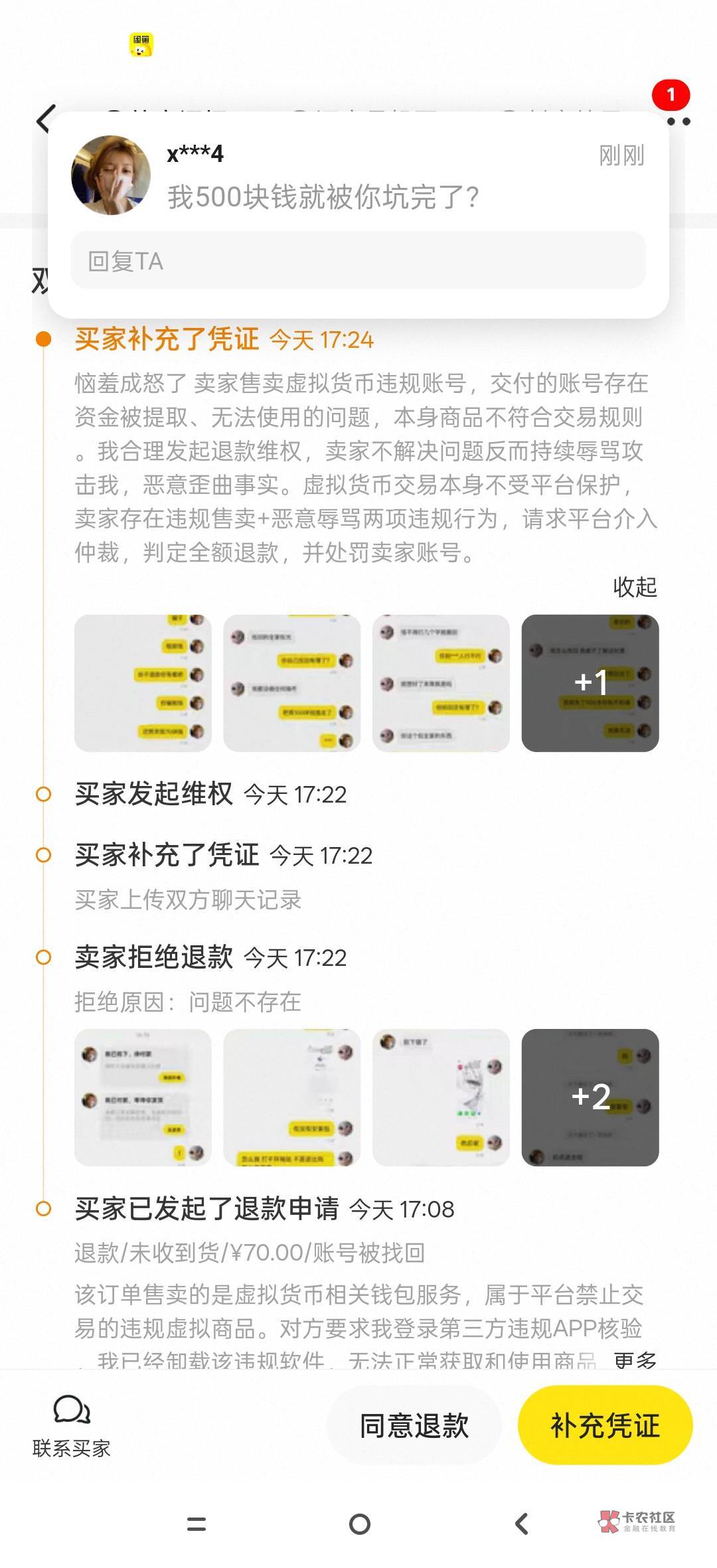
Task: Open the message notification from x***4
Action: coord(358,176)
